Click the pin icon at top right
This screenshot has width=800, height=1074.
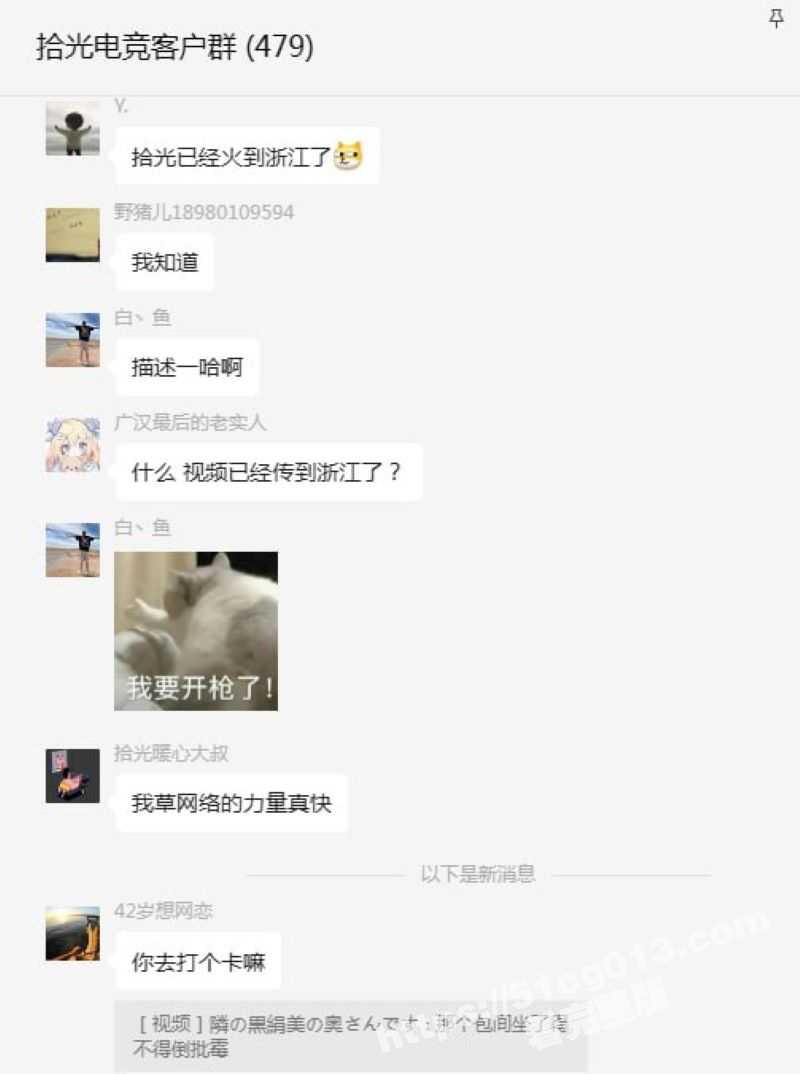(775, 17)
